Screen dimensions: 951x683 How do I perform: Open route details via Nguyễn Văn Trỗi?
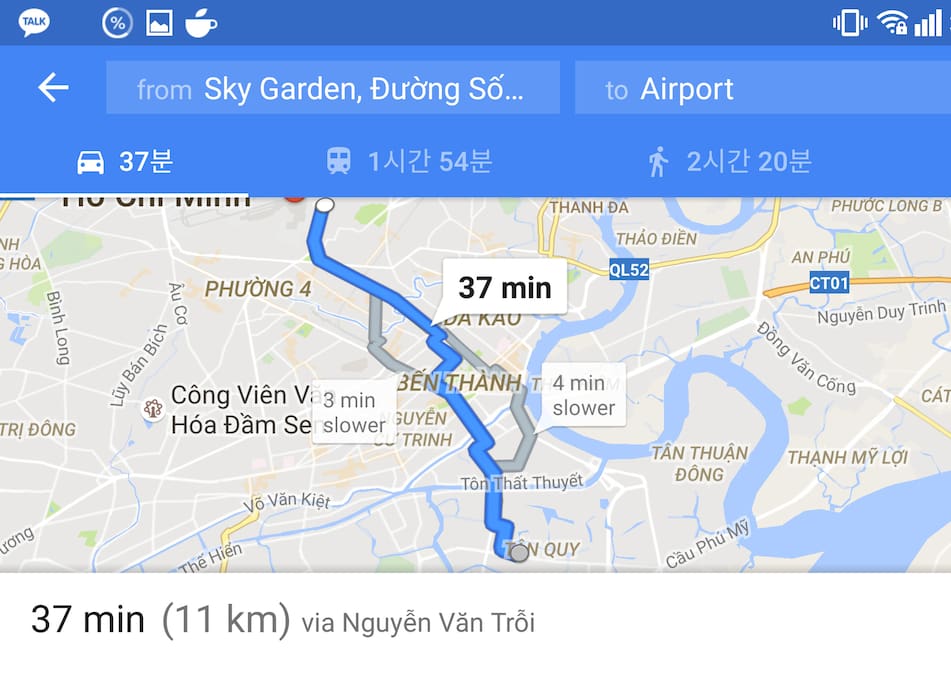[x=283, y=621]
